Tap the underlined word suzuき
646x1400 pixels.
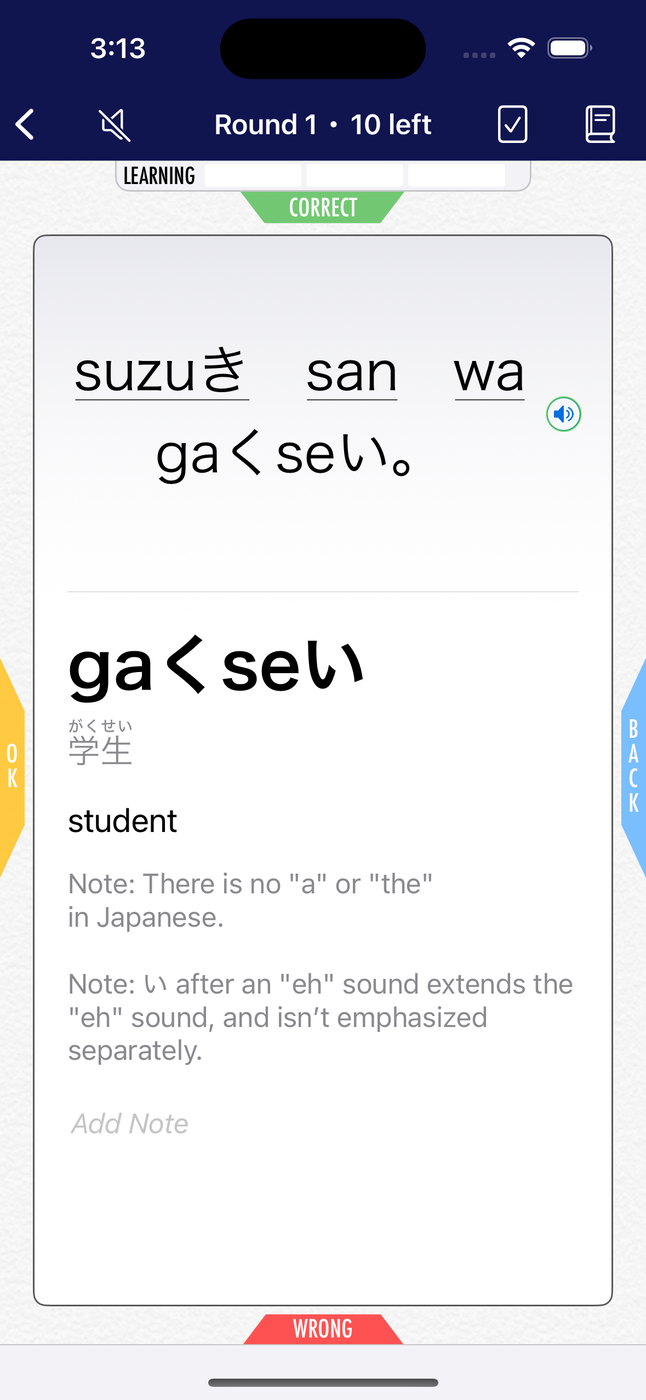[x=161, y=373]
